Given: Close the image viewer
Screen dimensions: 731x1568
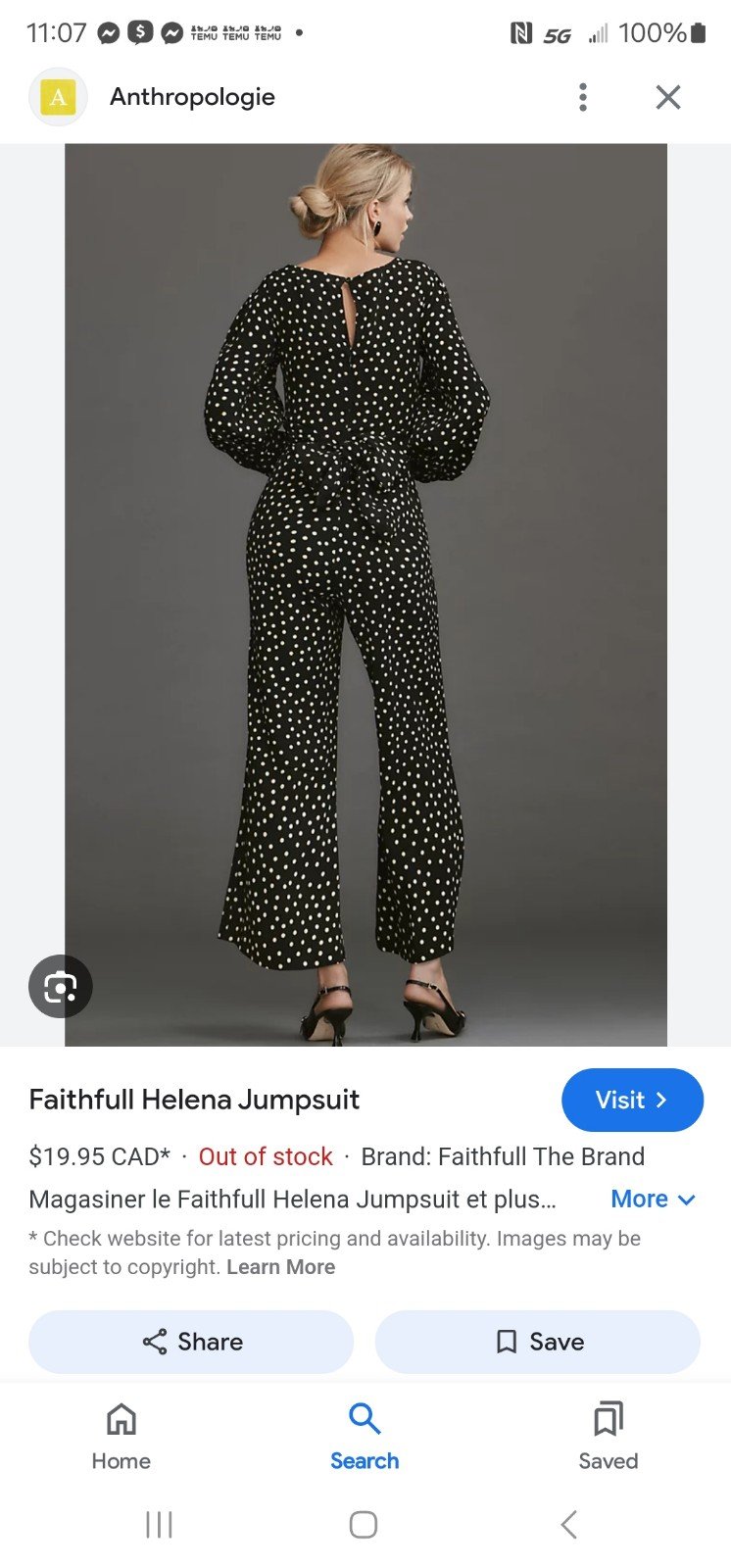Looking at the screenshot, I should [668, 97].
